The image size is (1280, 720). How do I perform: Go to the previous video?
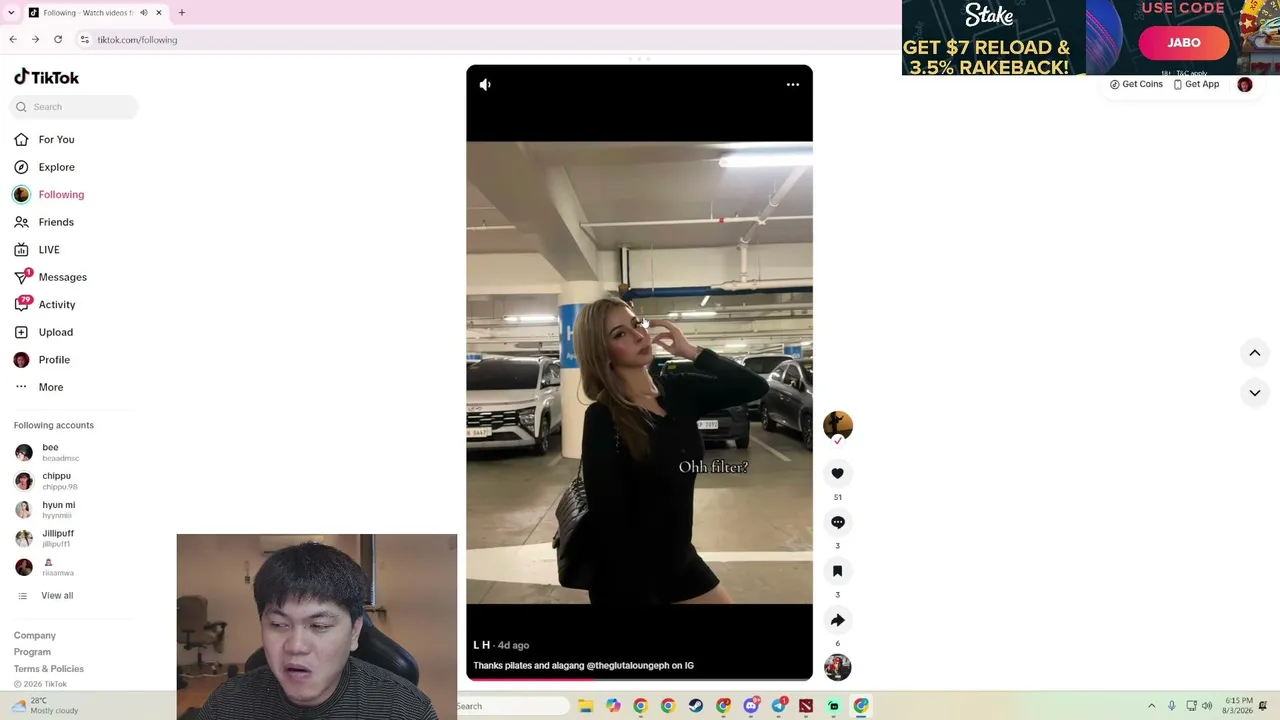pyautogui.click(x=1254, y=353)
